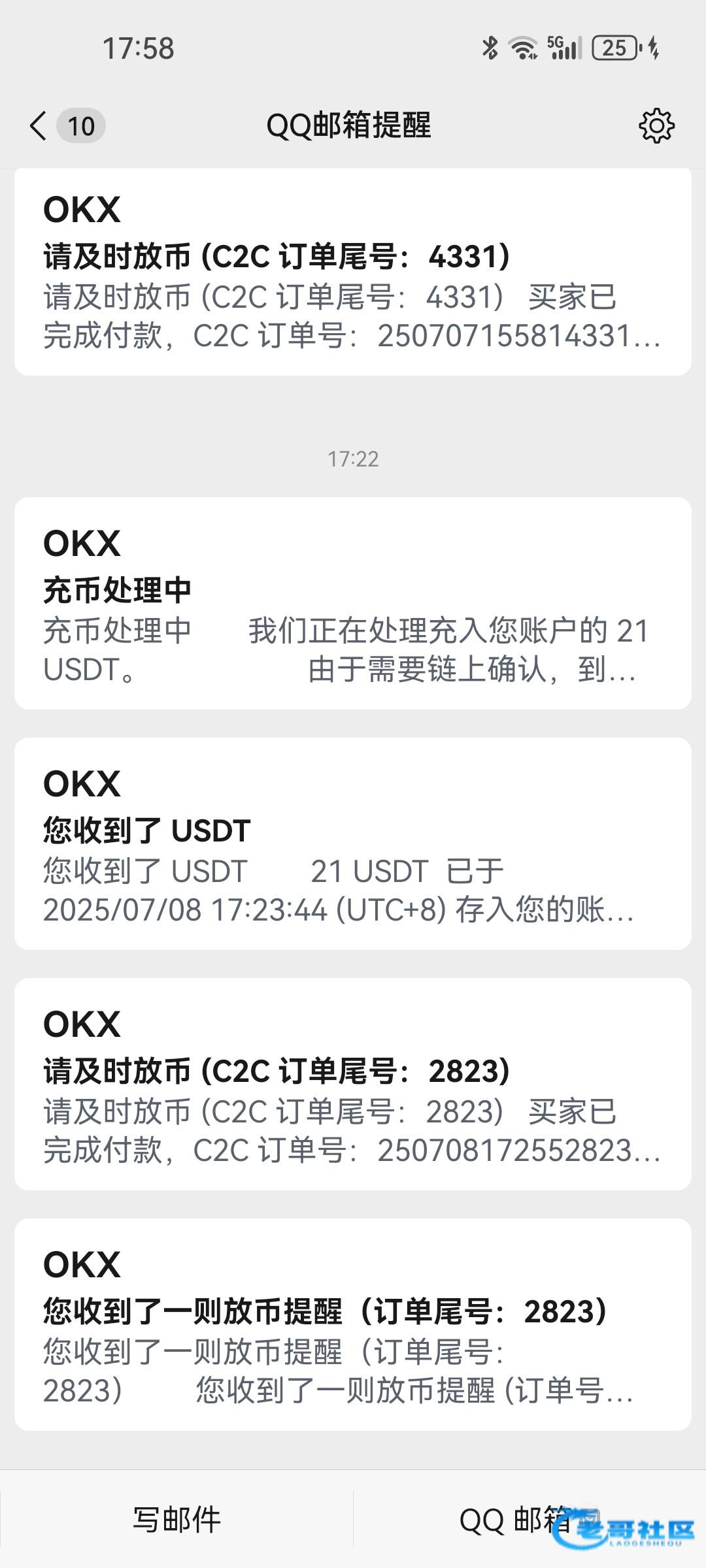706x1568 pixels.
Task: Open OKX 放币提醒 email for order 2823
Action: [353, 1324]
